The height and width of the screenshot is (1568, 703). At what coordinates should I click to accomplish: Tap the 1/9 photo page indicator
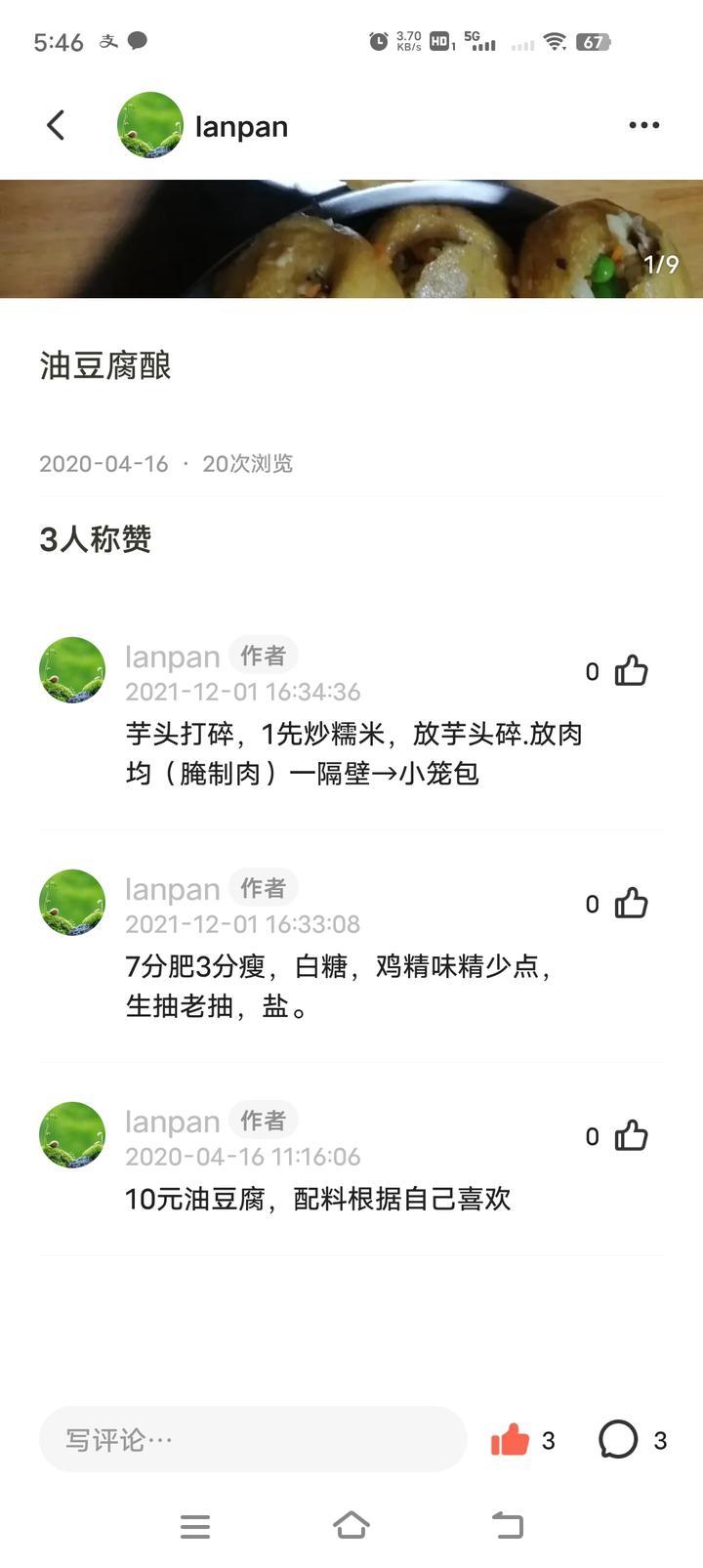tap(665, 263)
